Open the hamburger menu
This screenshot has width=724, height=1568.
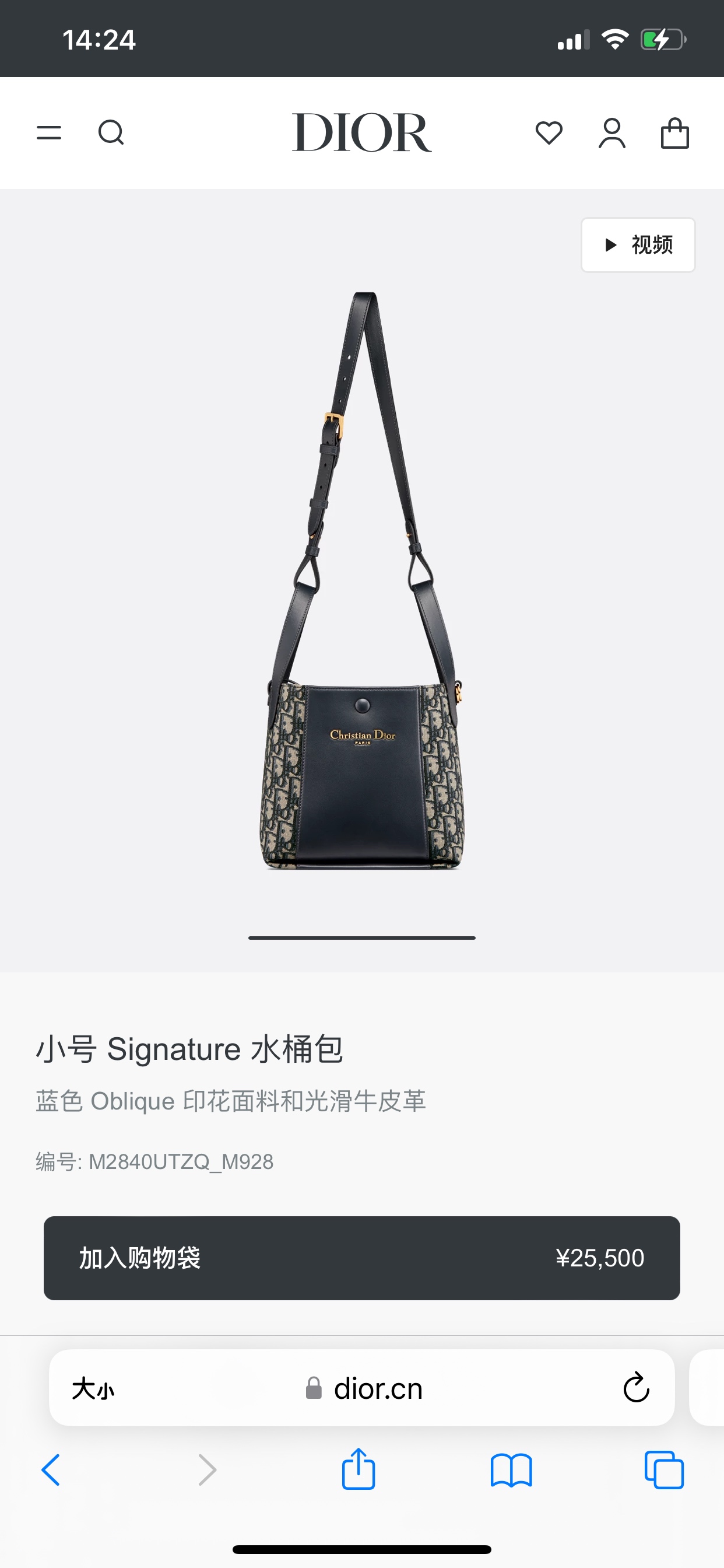click(x=48, y=132)
